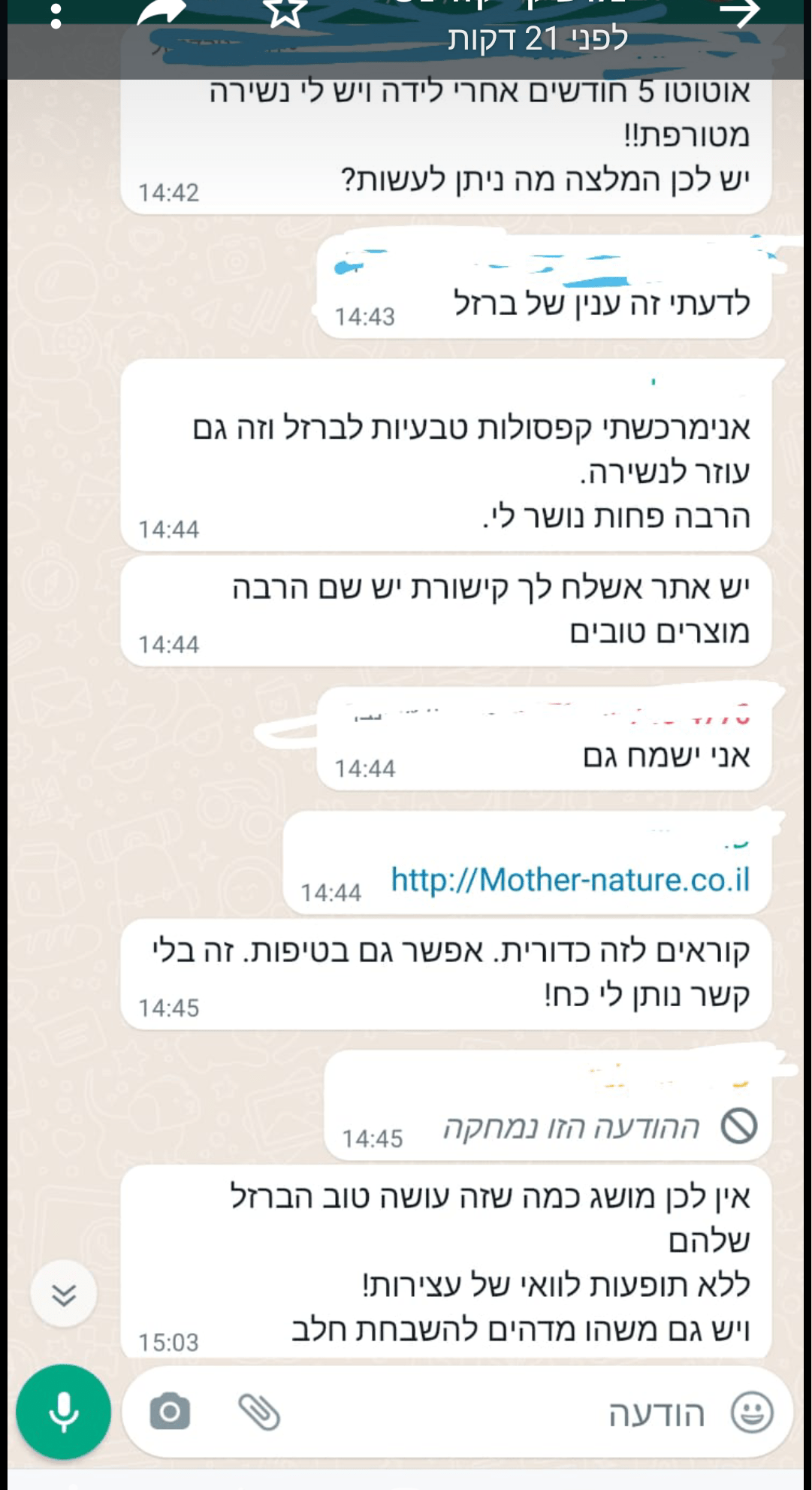The image size is (812, 1490).
Task: Go back with the top arrow
Action: (740, 13)
